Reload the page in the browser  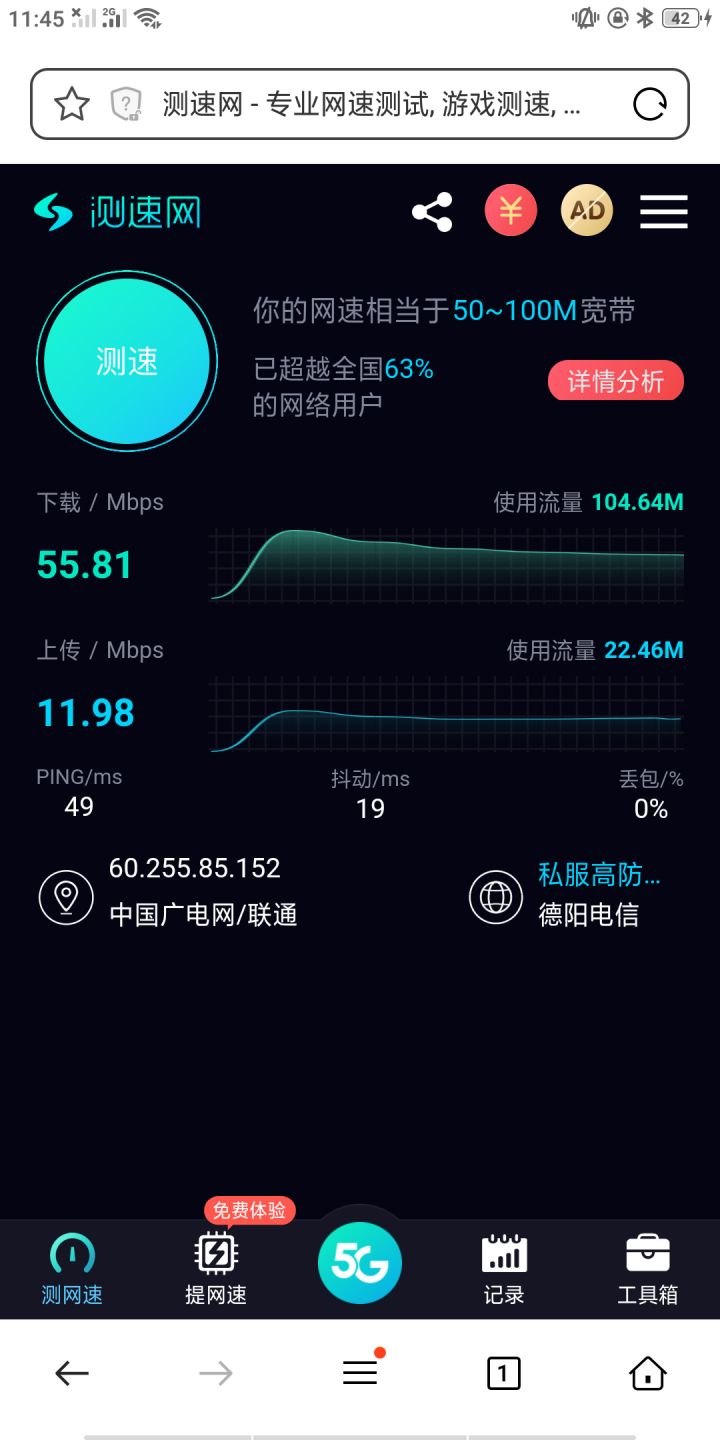tap(650, 104)
